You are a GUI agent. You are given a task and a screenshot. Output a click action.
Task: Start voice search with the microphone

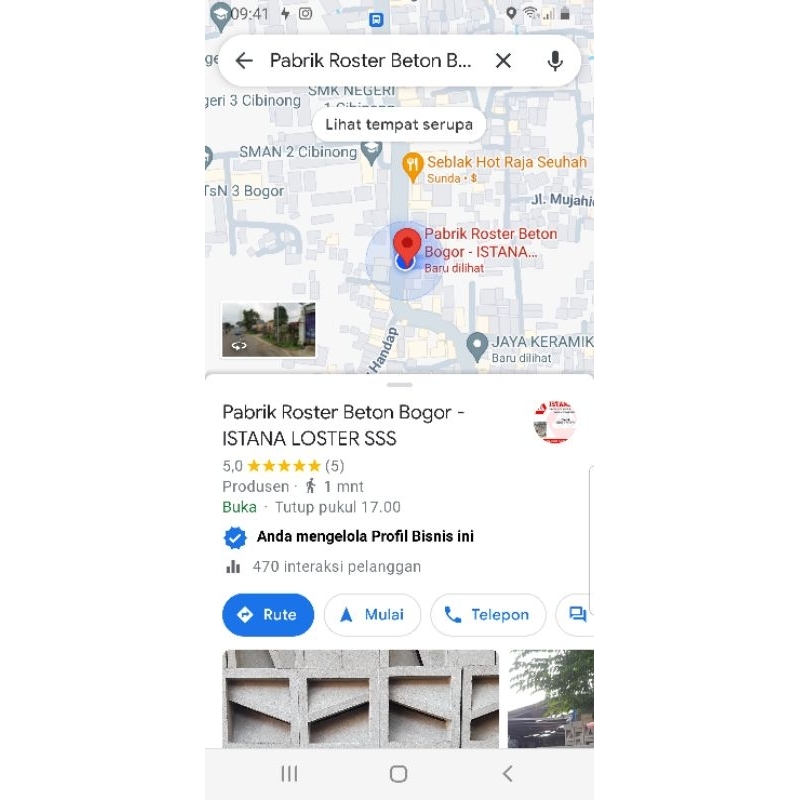tap(555, 61)
